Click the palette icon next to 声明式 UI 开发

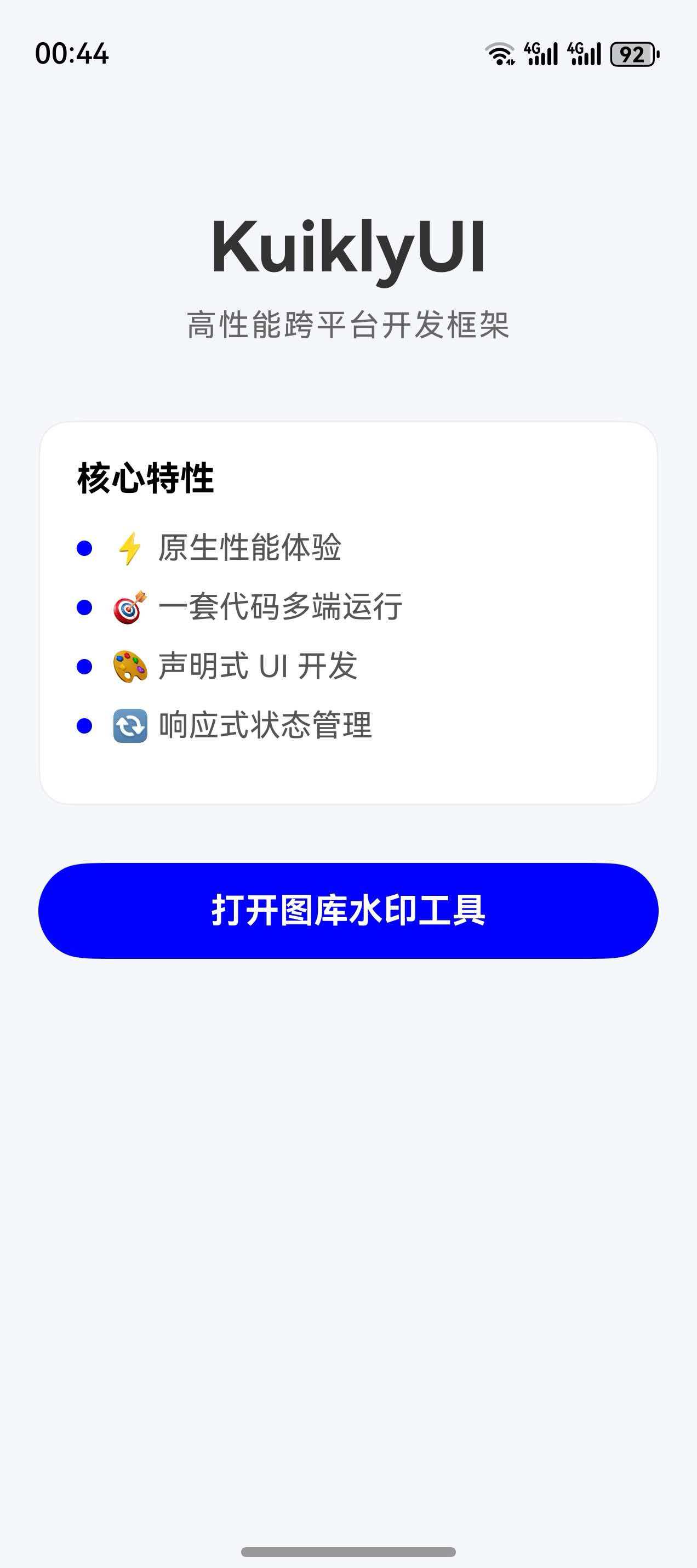click(129, 667)
